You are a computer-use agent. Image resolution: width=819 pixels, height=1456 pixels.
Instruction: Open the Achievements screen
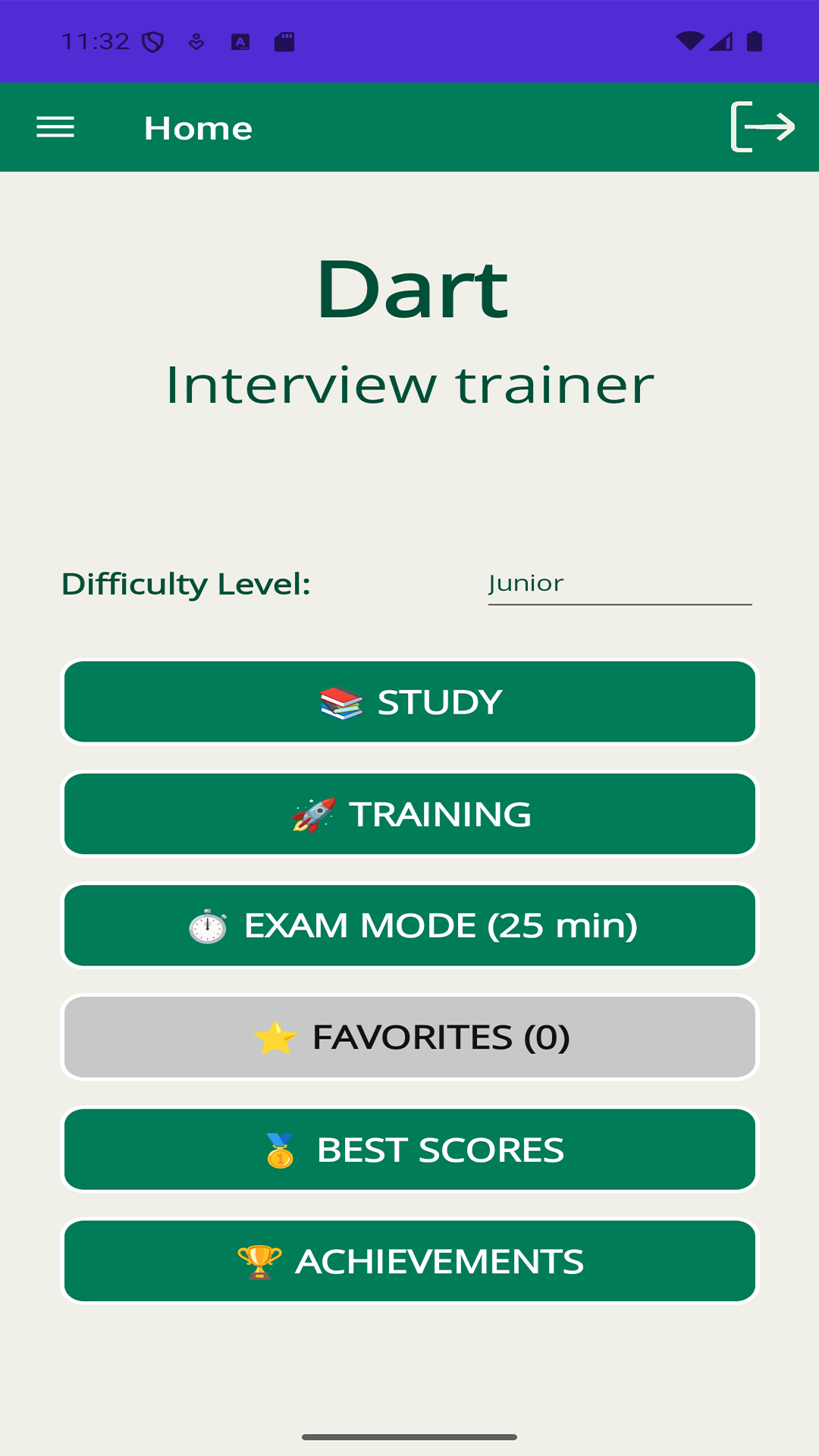pos(409,1261)
